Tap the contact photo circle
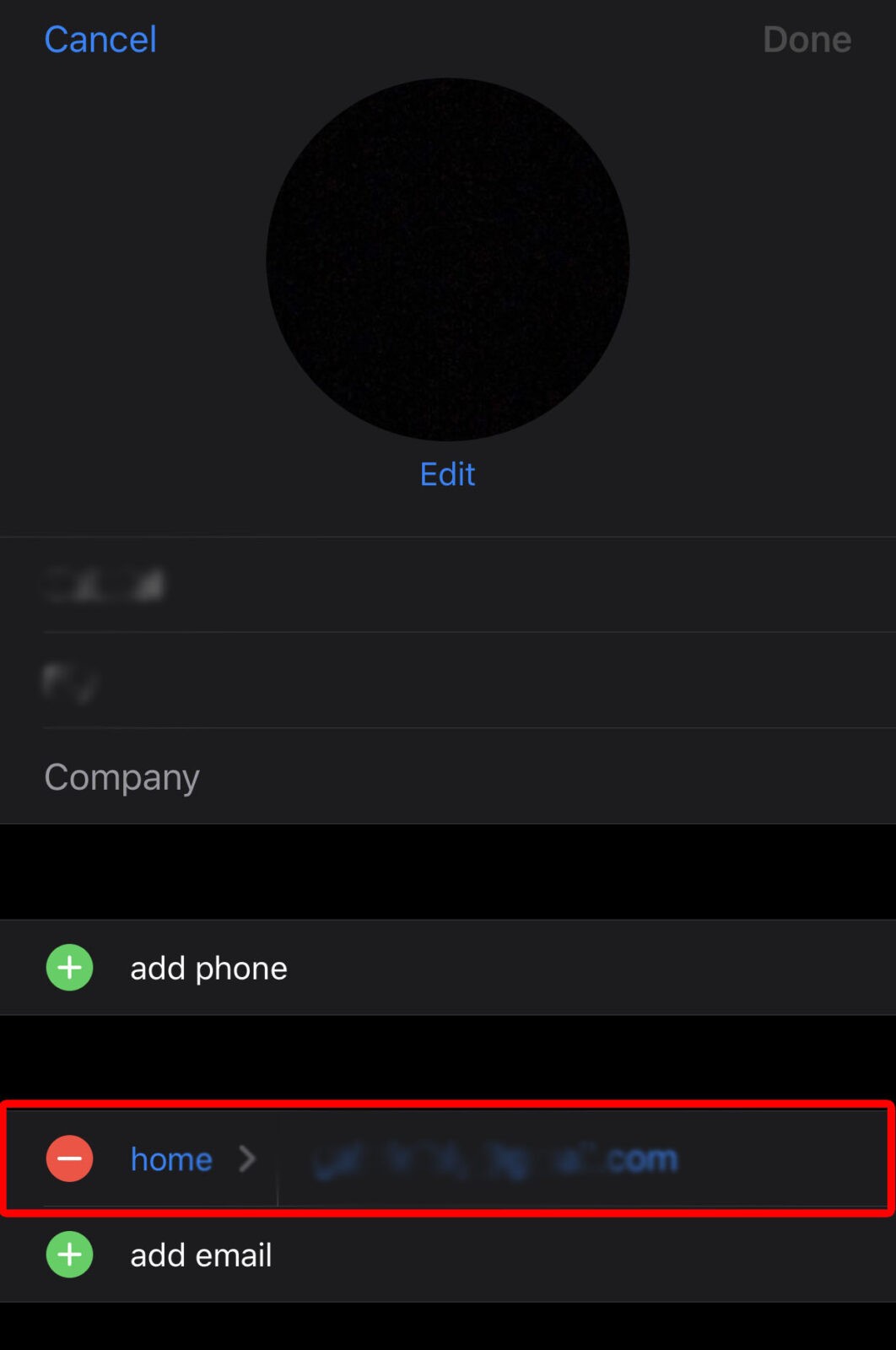 [448, 259]
